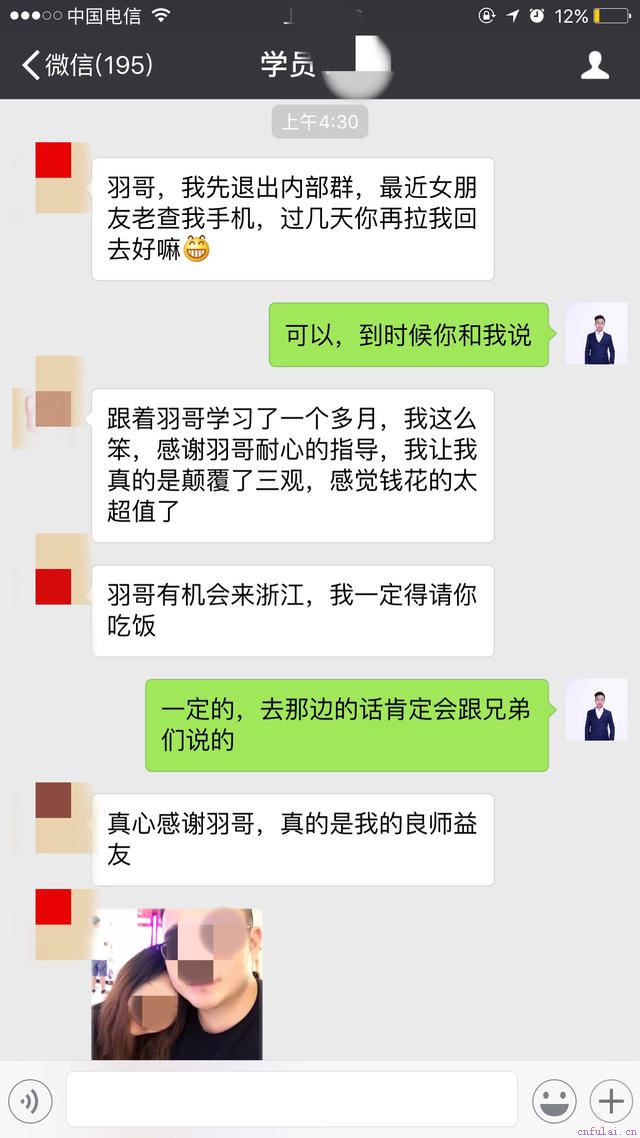Open the chat info profile icon

[x=595, y=66]
